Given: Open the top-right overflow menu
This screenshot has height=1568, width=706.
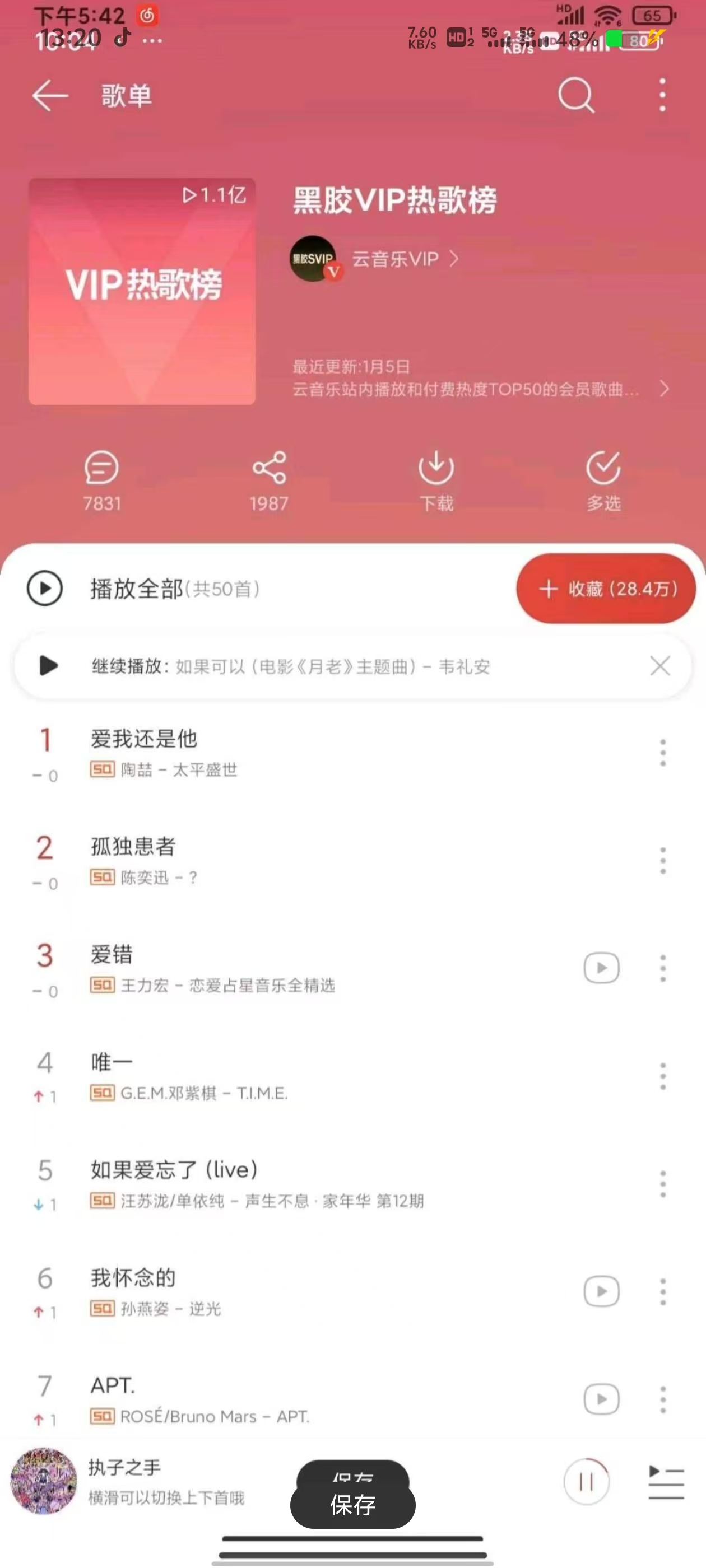Looking at the screenshot, I should (662, 96).
